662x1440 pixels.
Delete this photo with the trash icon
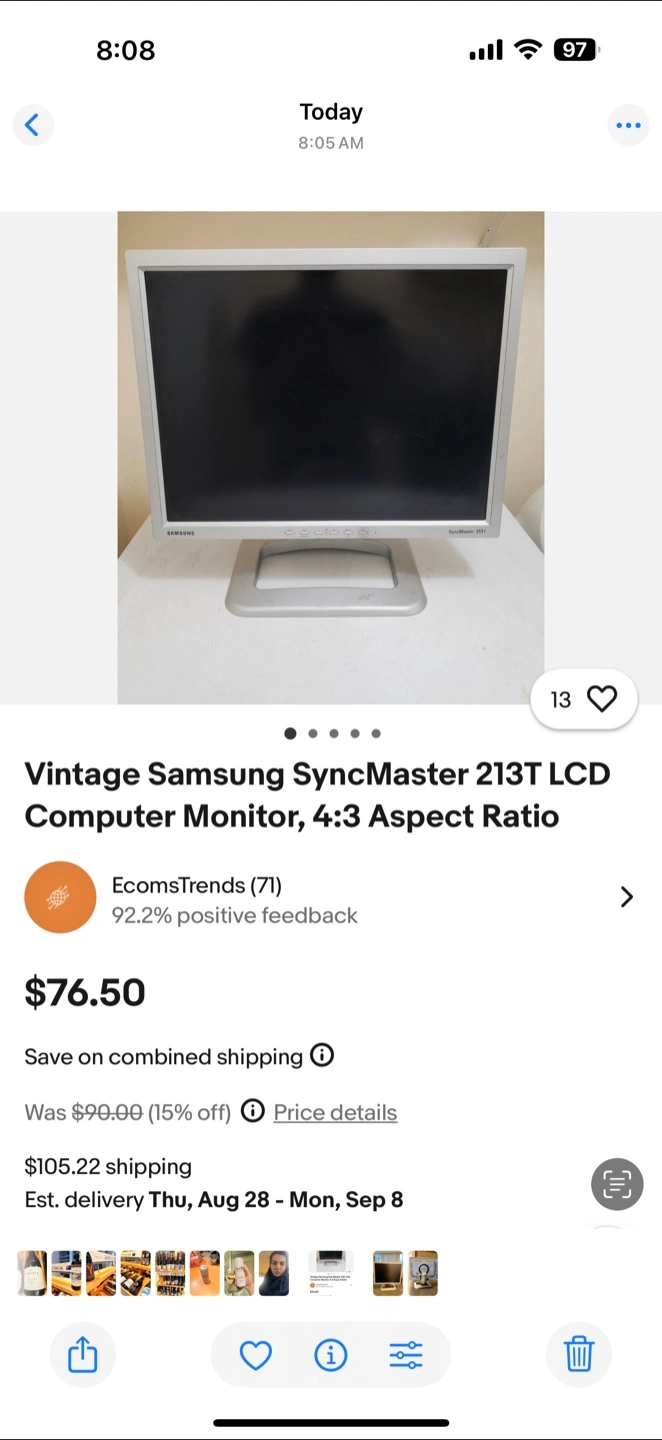[x=579, y=1355]
